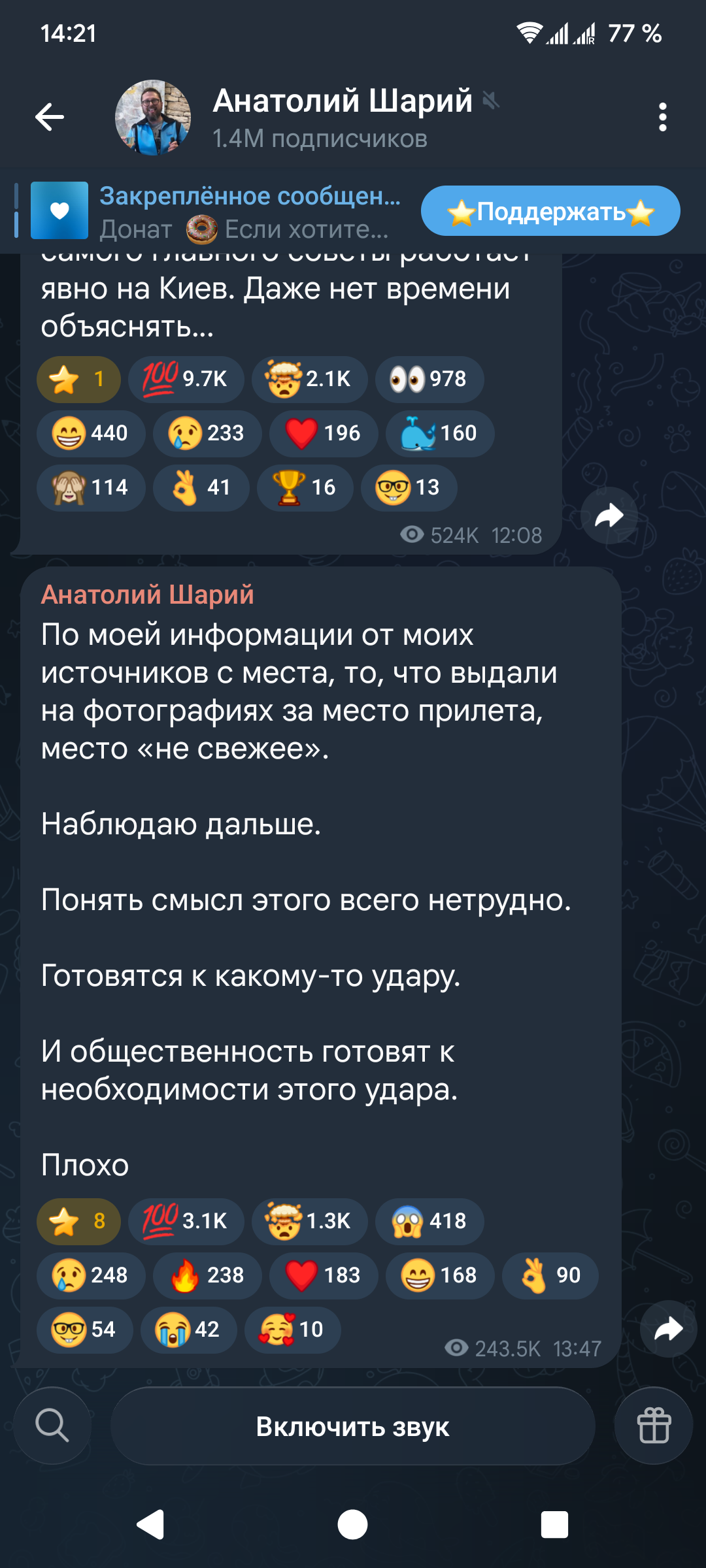Add the loudly crying reaction, 42
Screen dimensions: 706x1568
pos(188,1330)
